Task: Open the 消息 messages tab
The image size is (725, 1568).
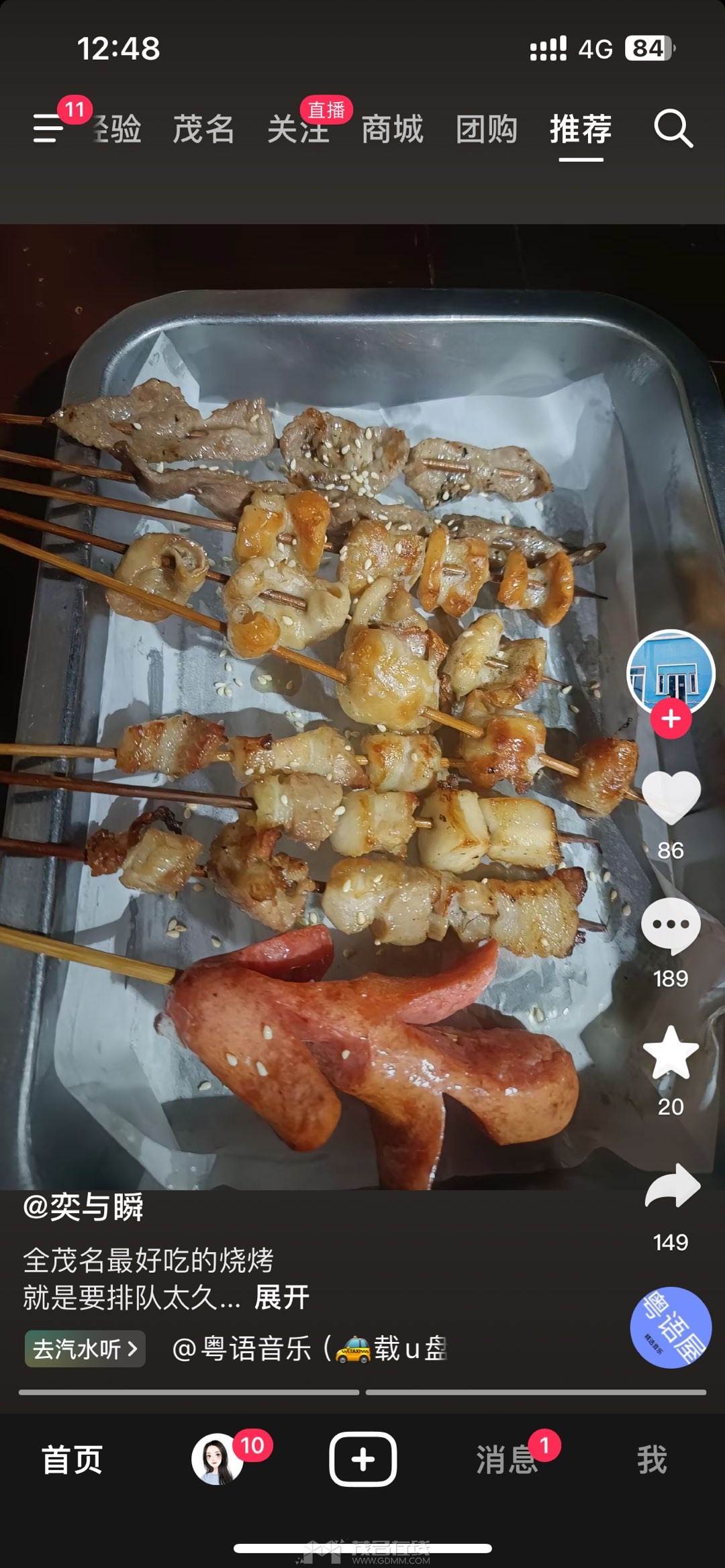Action: click(x=507, y=1460)
